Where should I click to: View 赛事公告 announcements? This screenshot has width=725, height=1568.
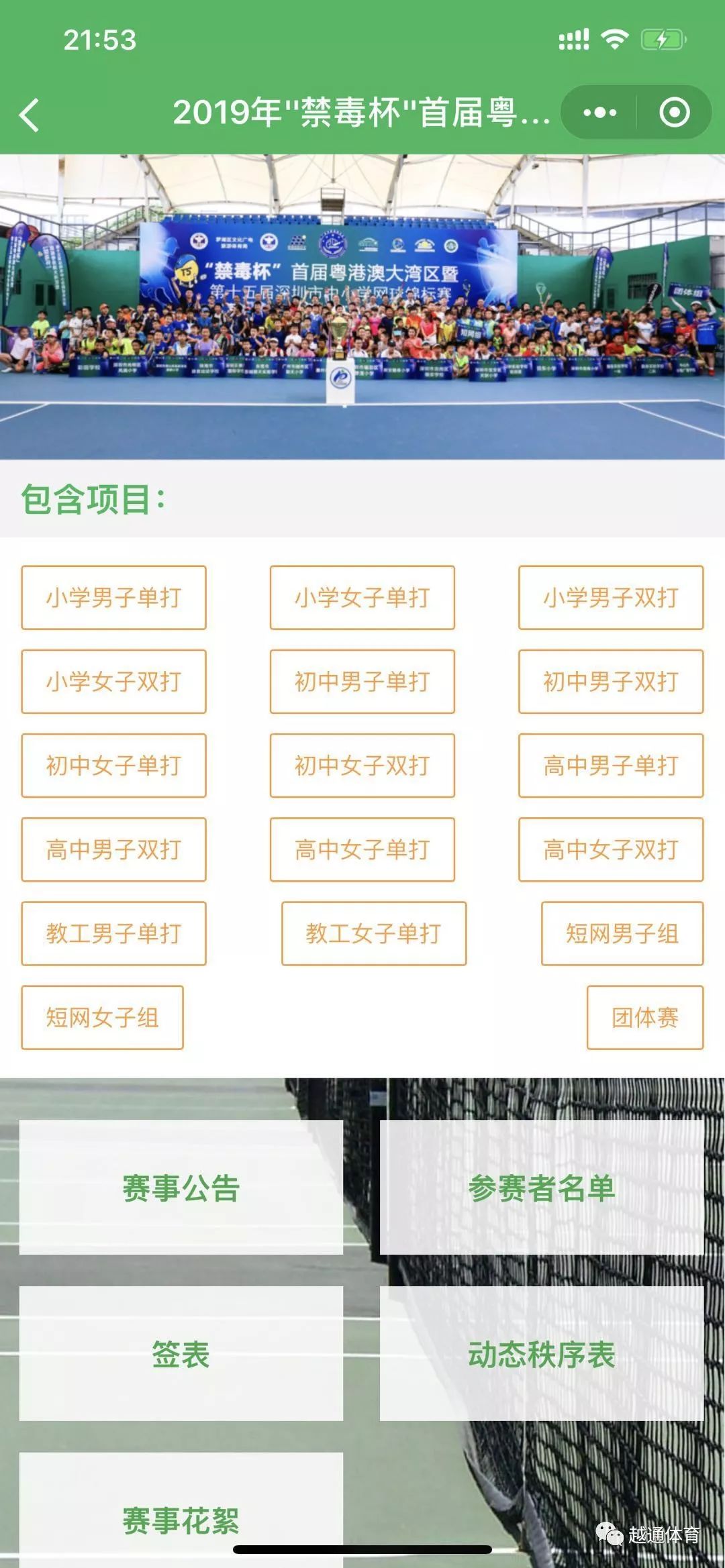pos(181,1187)
